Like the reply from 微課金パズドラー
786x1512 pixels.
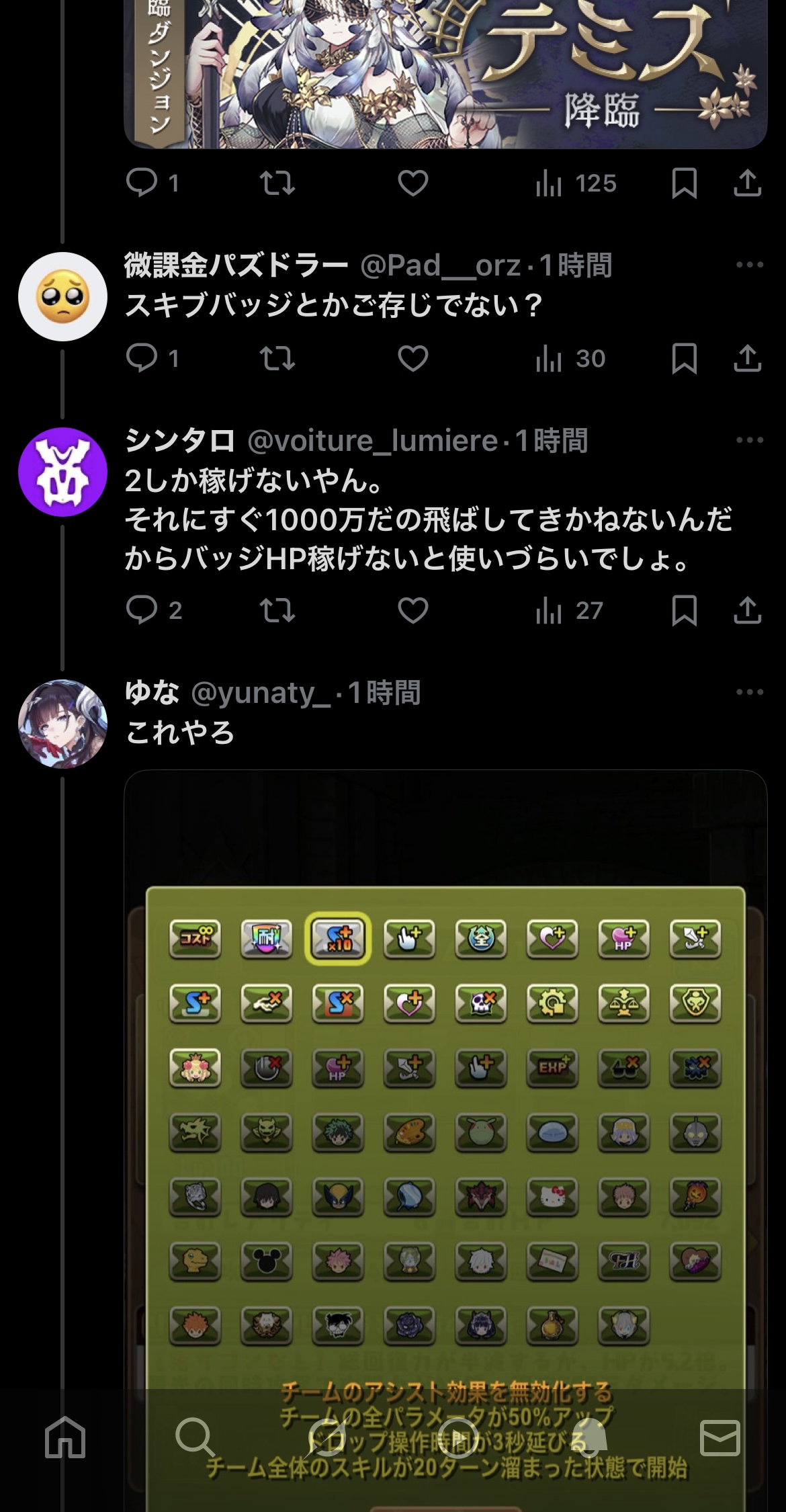click(x=412, y=358)
